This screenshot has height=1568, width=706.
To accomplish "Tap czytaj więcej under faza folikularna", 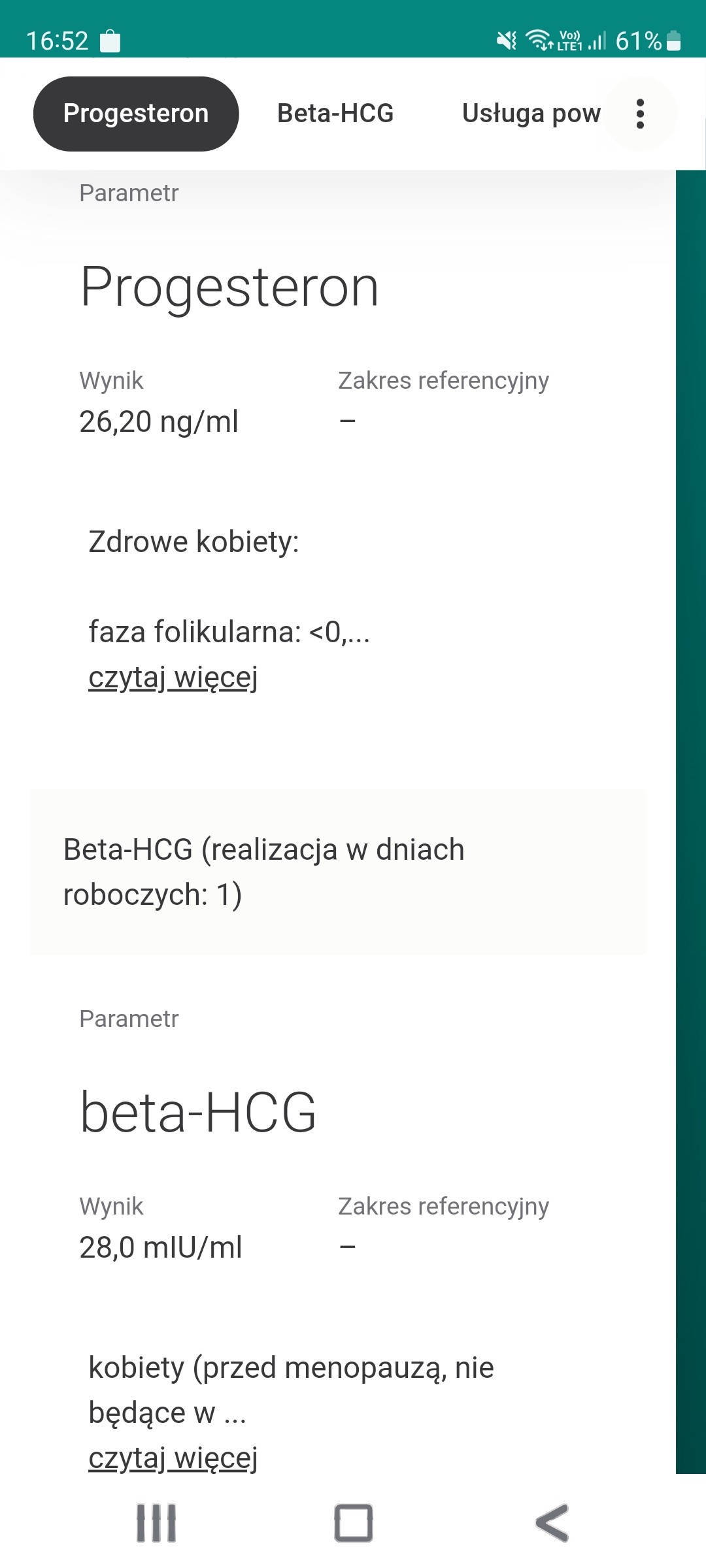I will click(173, 678).
